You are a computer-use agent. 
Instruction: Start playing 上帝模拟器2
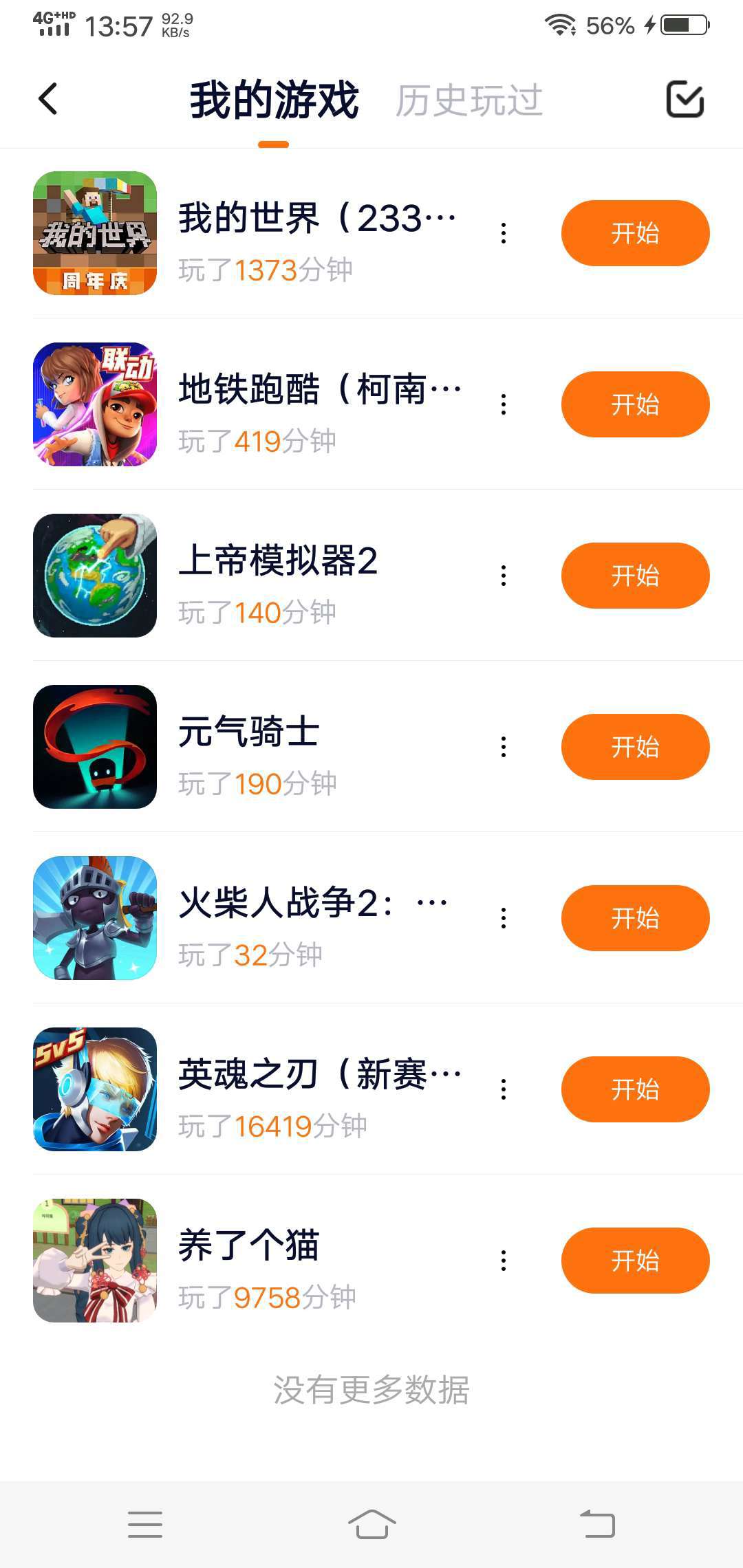coord(635,576)
